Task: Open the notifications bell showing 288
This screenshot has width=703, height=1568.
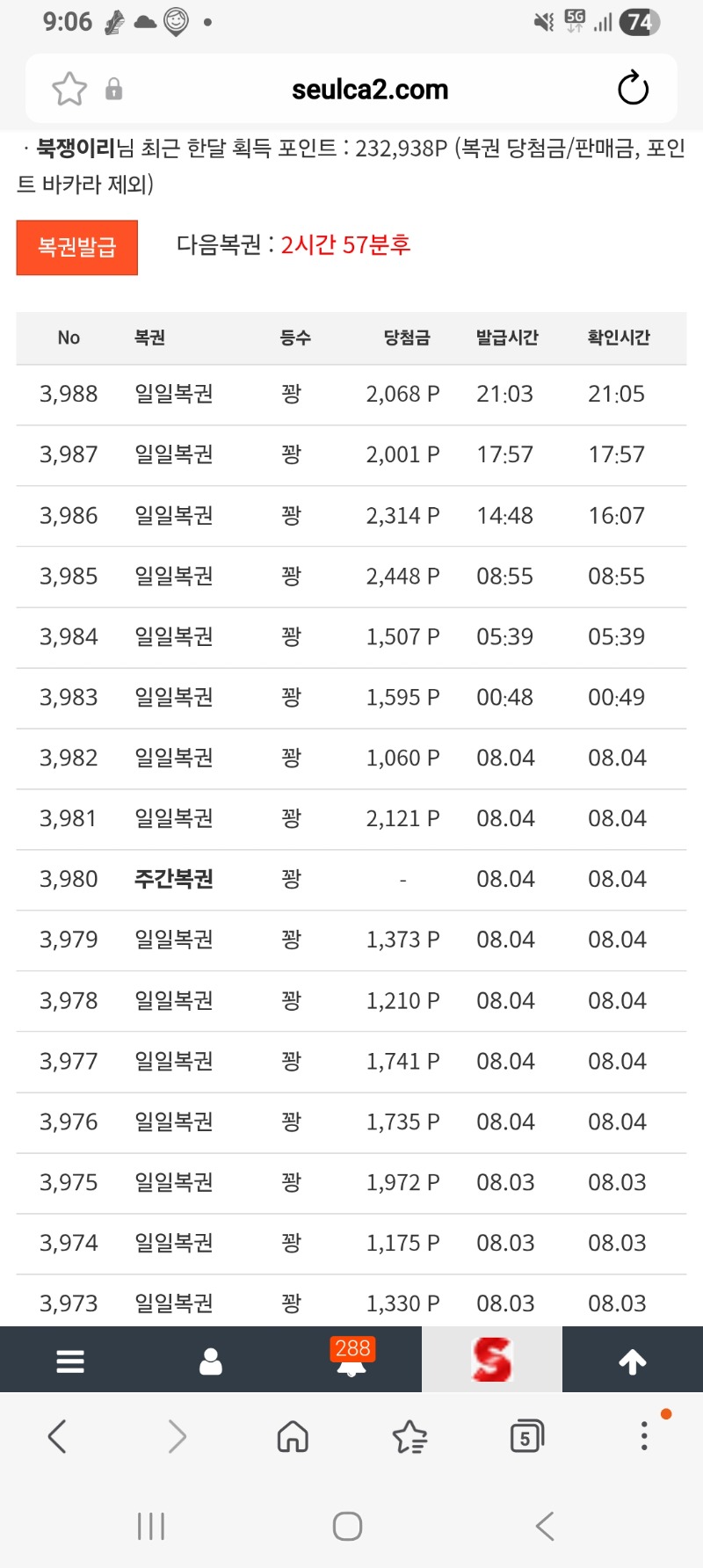Action: [x=351, y=1359]
